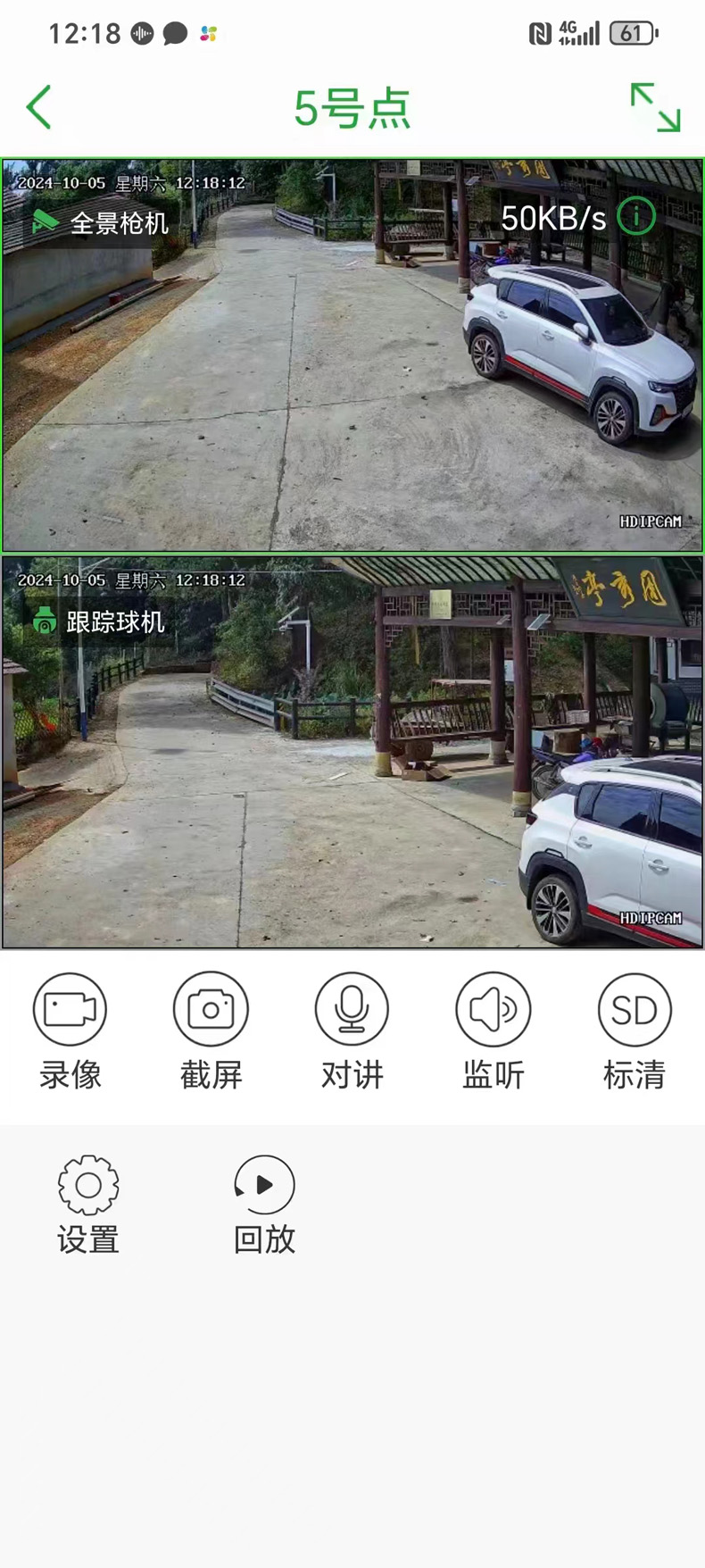
Task: Take a snapshot with 截屏
Action: coord(211,1031)
